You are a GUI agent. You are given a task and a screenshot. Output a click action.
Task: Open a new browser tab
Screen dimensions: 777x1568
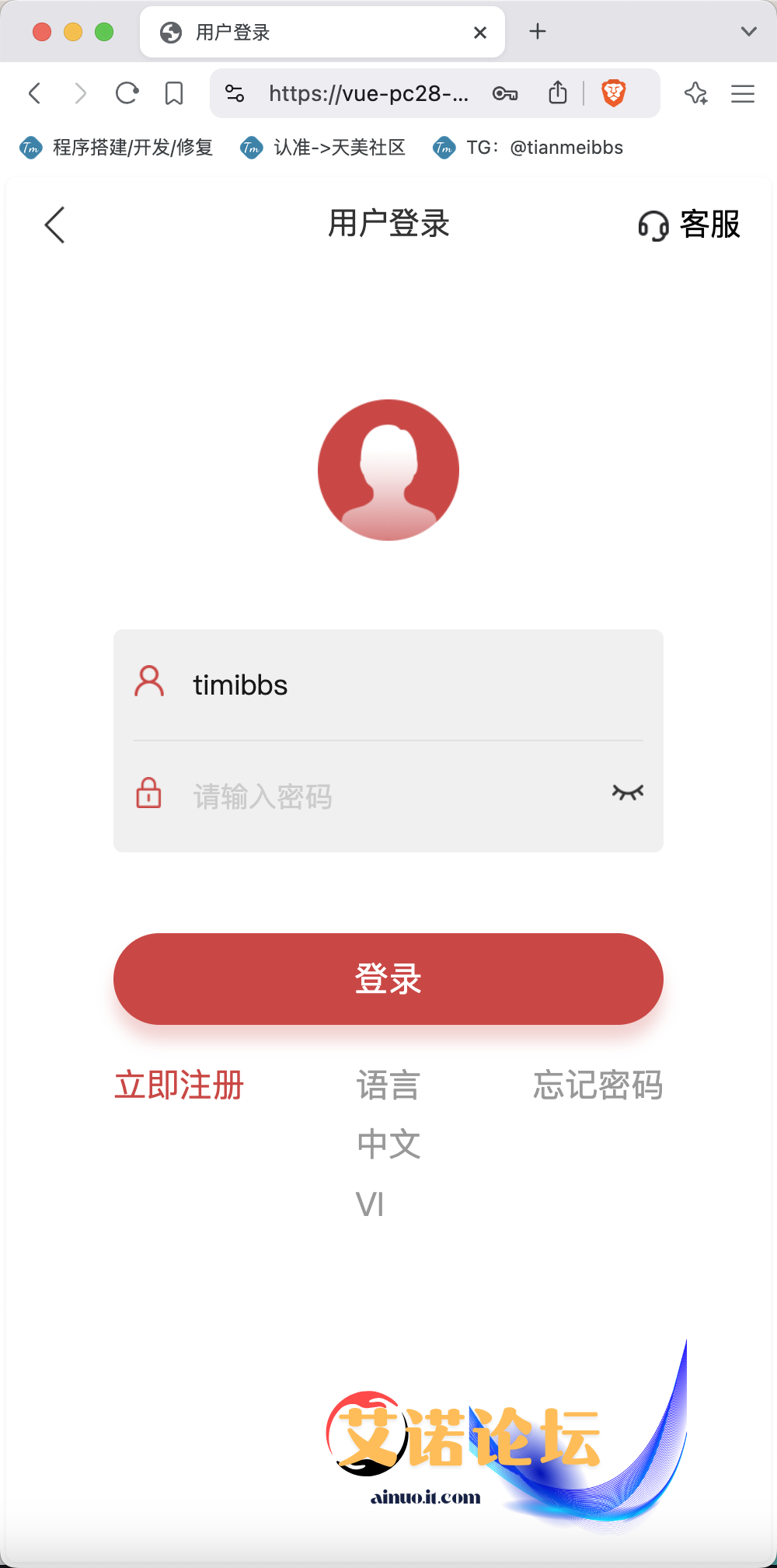538,32
